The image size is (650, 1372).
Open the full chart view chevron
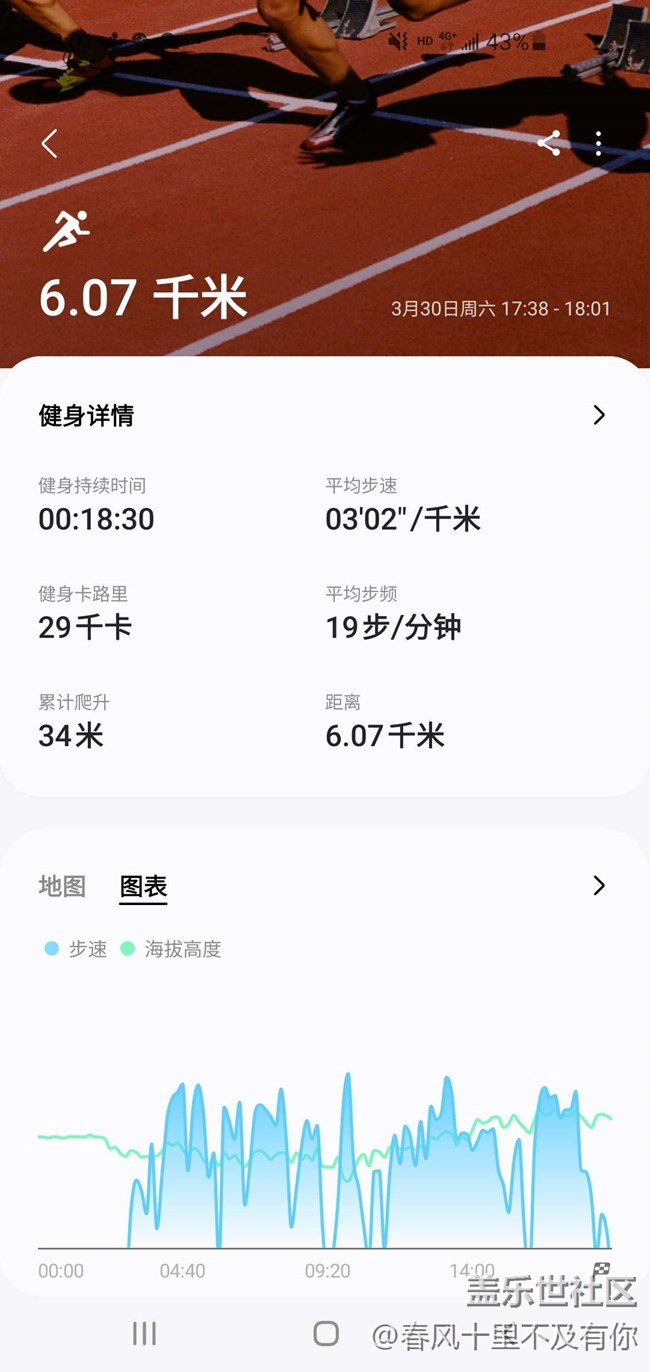(x=598, y=885)
